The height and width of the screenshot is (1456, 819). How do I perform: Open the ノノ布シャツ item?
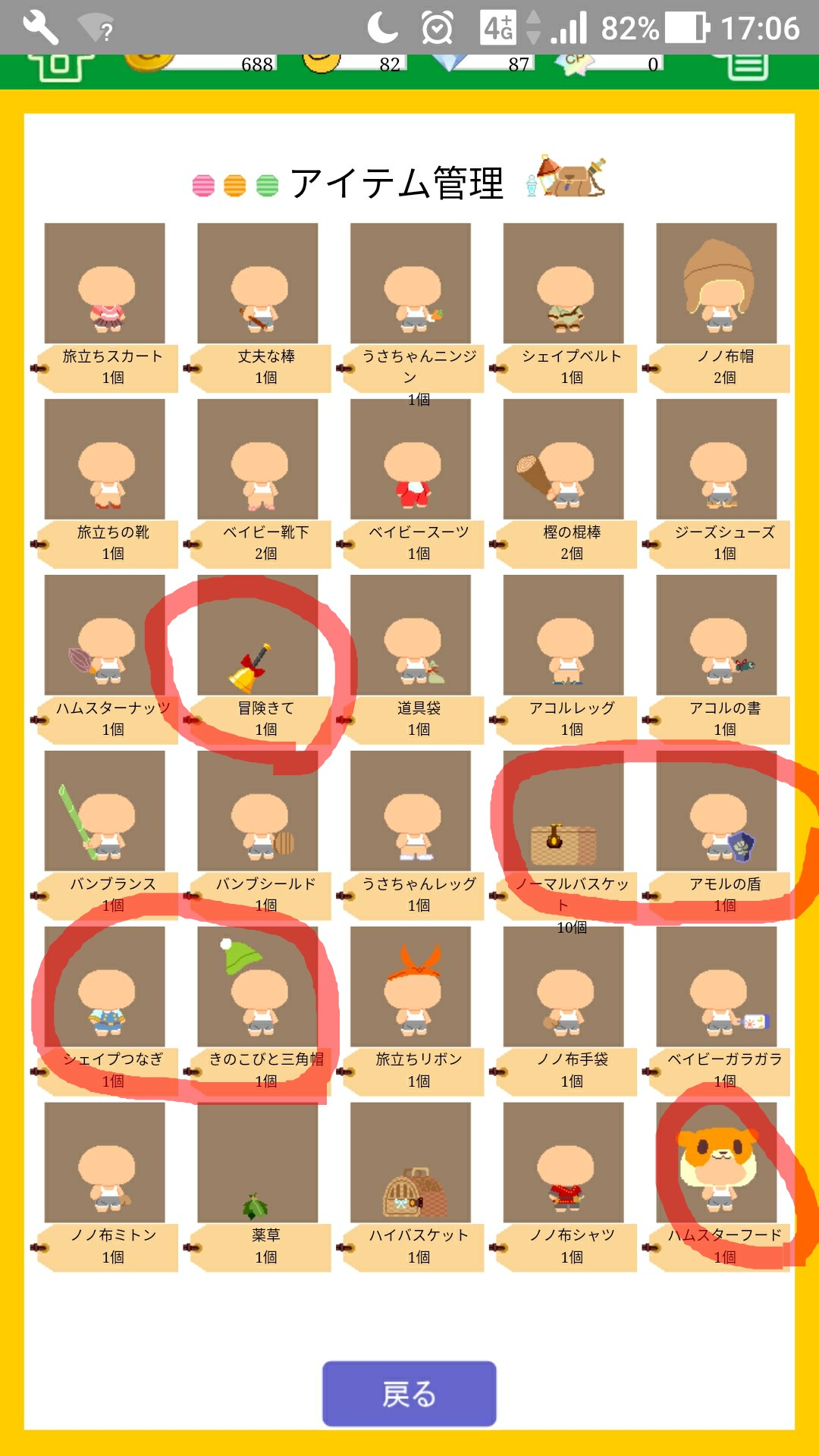tap(563, 1163)
